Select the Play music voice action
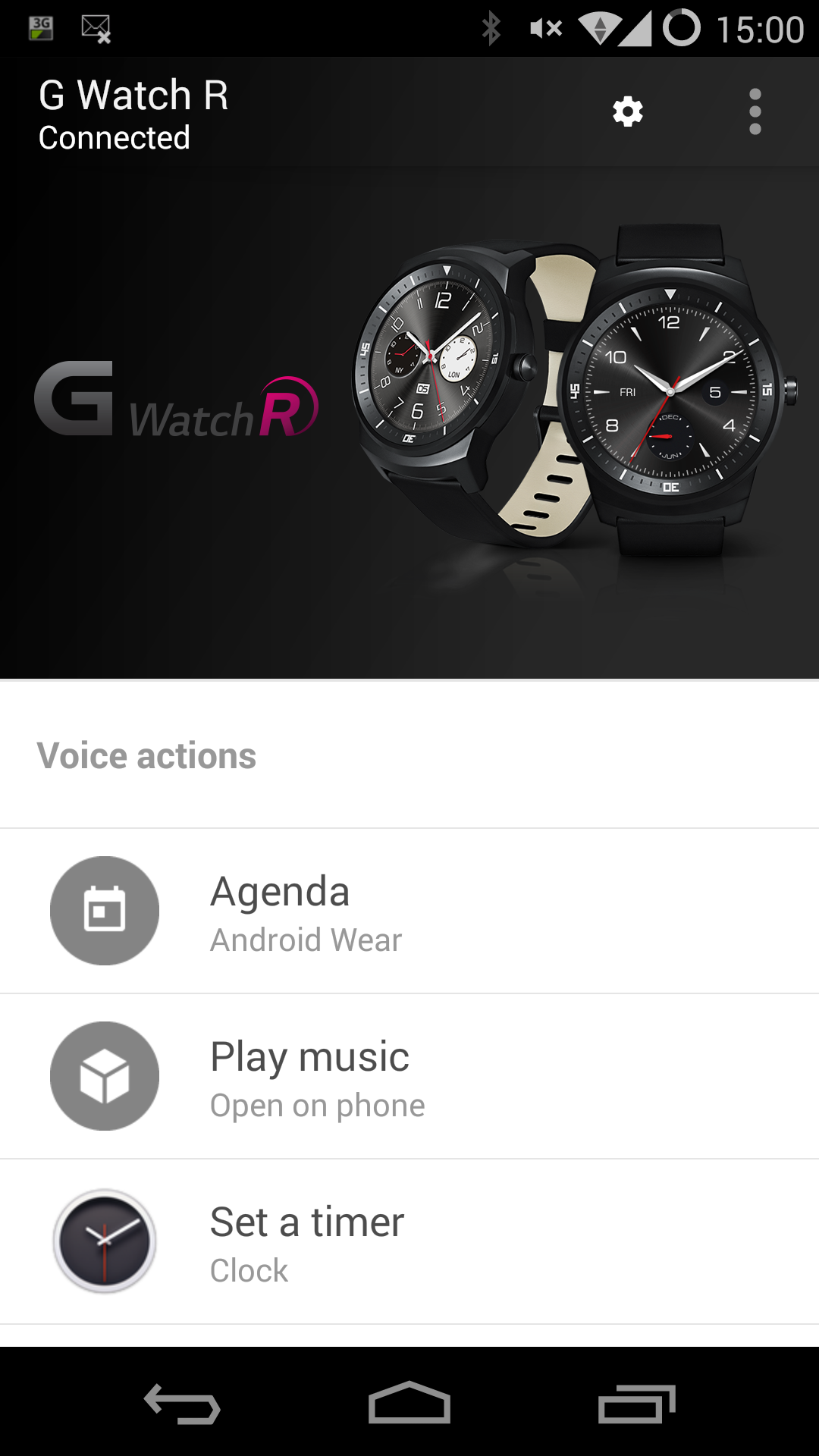The image size is (819, 1456). tap(409, 1076)
